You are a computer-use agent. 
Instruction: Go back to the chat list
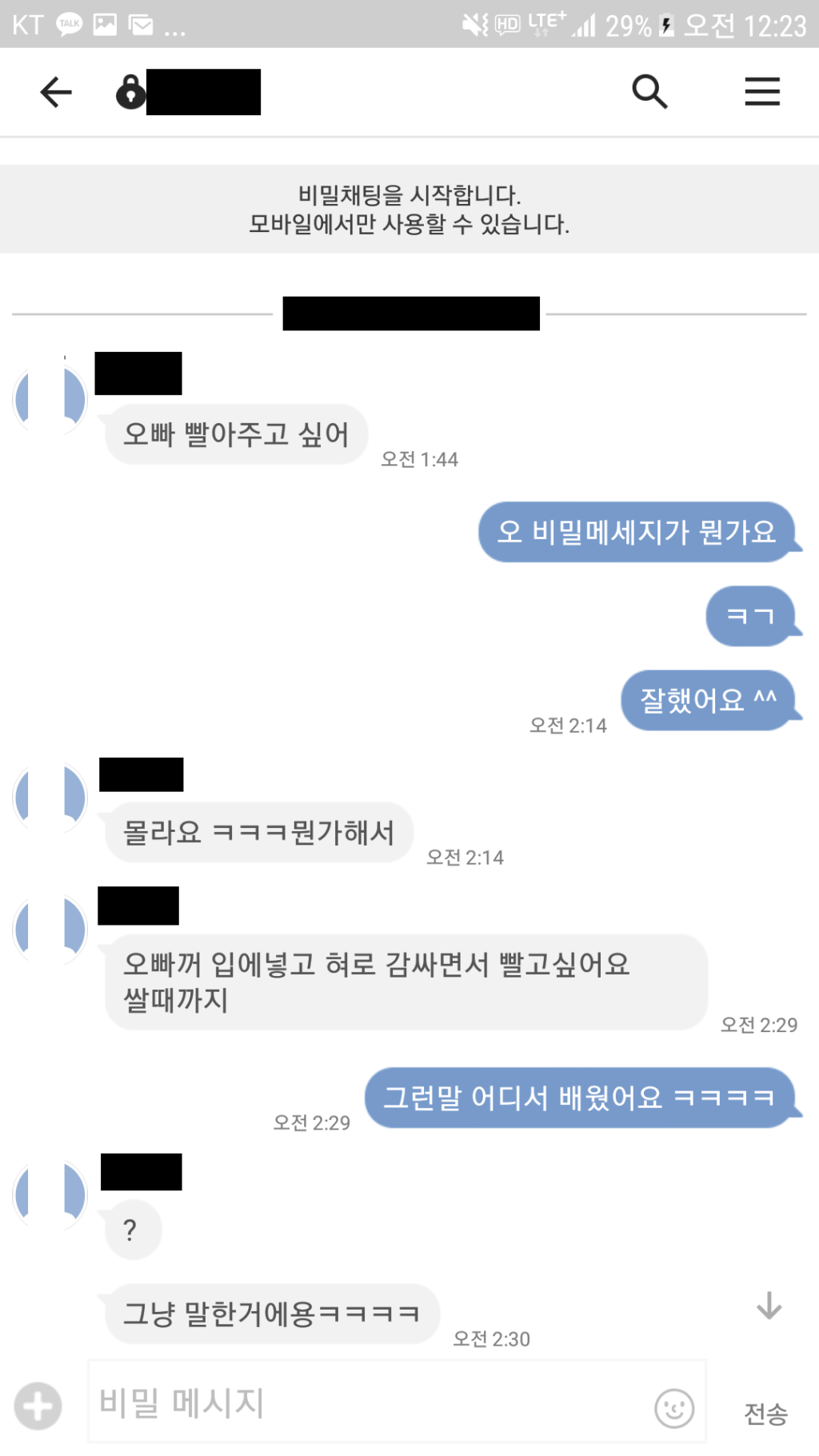(x=56, y=92)
